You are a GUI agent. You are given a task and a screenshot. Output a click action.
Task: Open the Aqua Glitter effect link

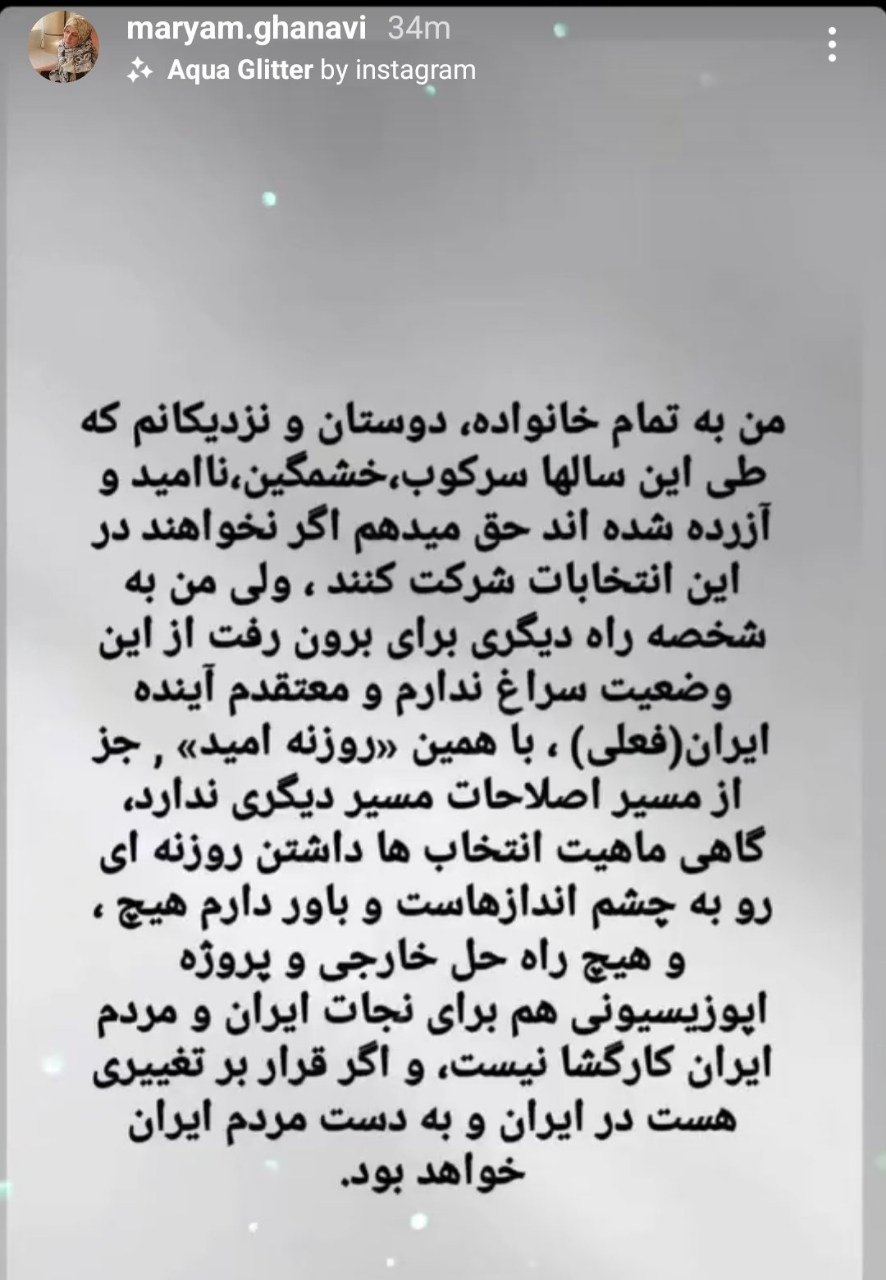[240, 70]
